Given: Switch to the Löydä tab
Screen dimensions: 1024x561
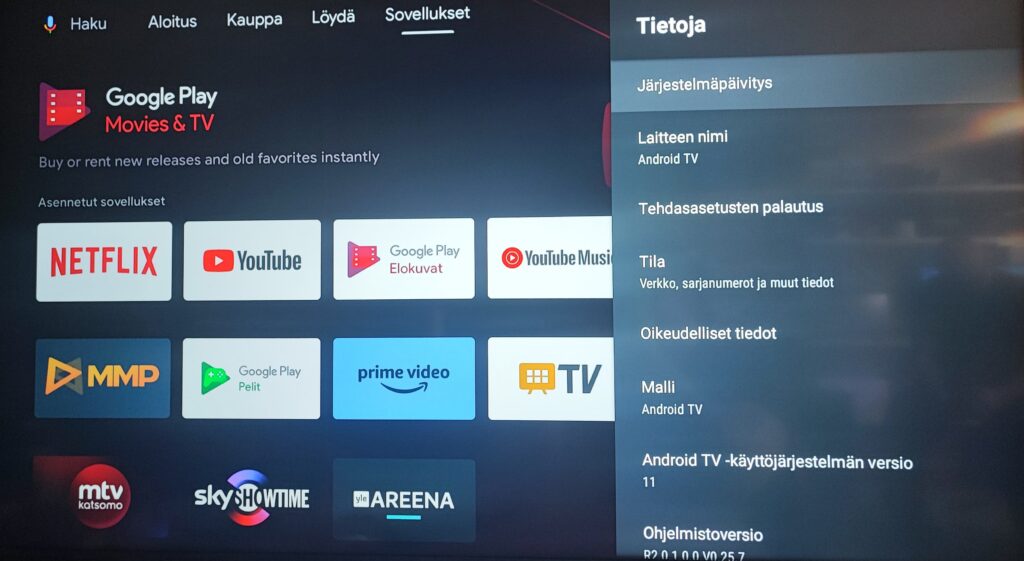Looking at the screenshot, I should [x=333, y=18].
